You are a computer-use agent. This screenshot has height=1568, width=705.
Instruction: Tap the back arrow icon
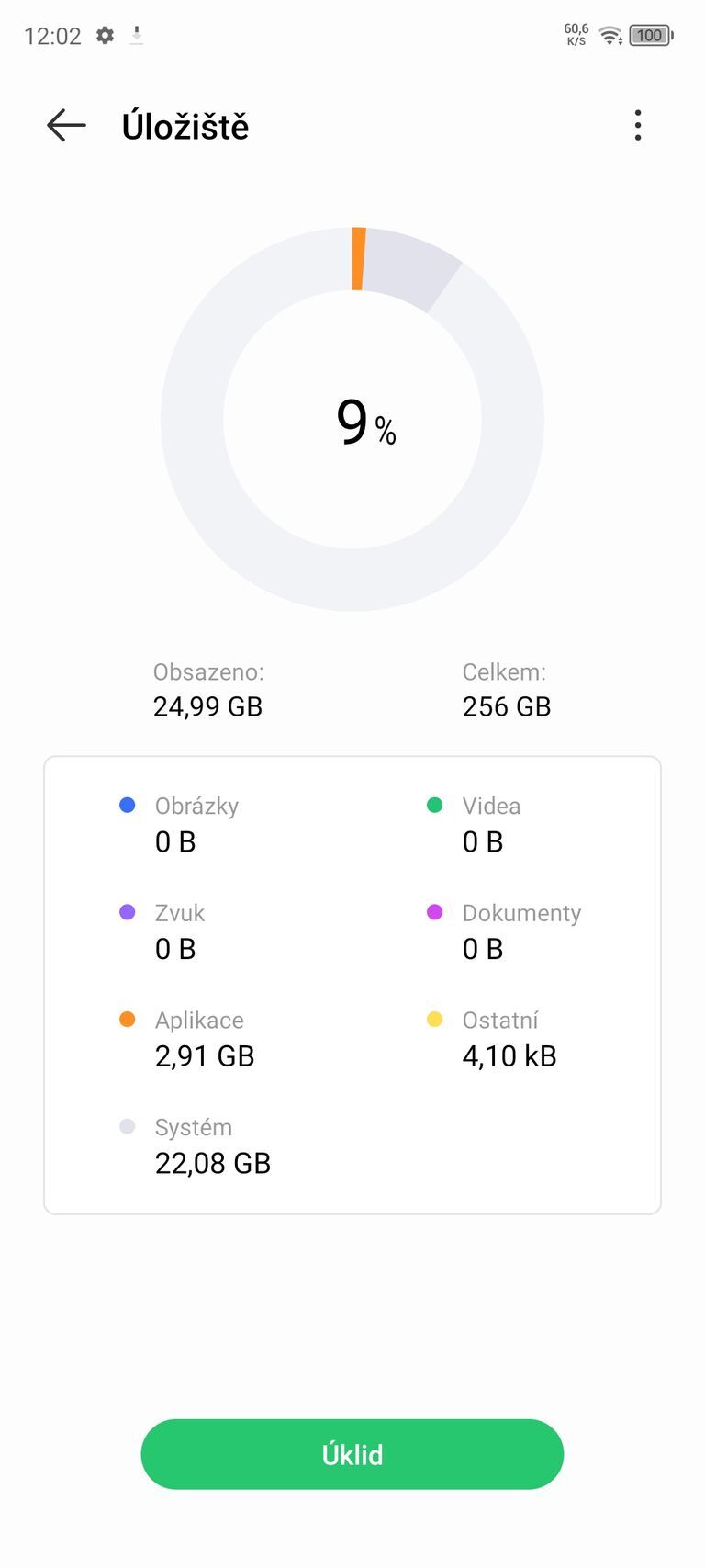(x=64, y=126)
